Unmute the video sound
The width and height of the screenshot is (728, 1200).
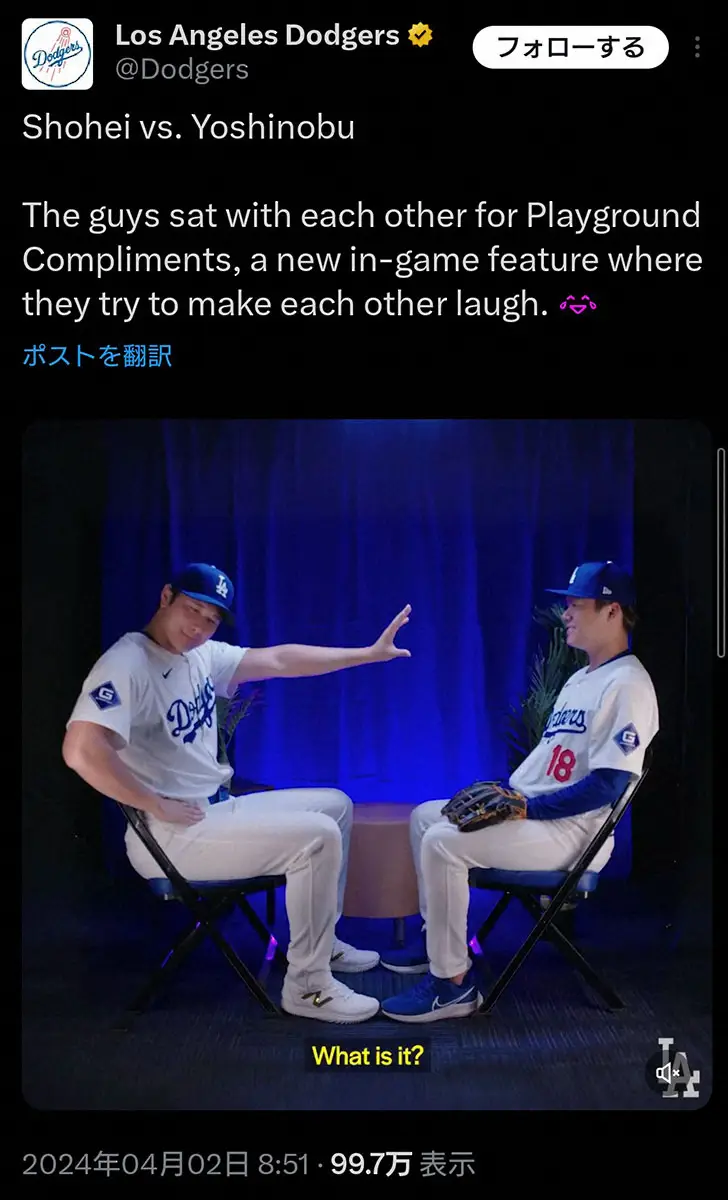(669, 1073)
